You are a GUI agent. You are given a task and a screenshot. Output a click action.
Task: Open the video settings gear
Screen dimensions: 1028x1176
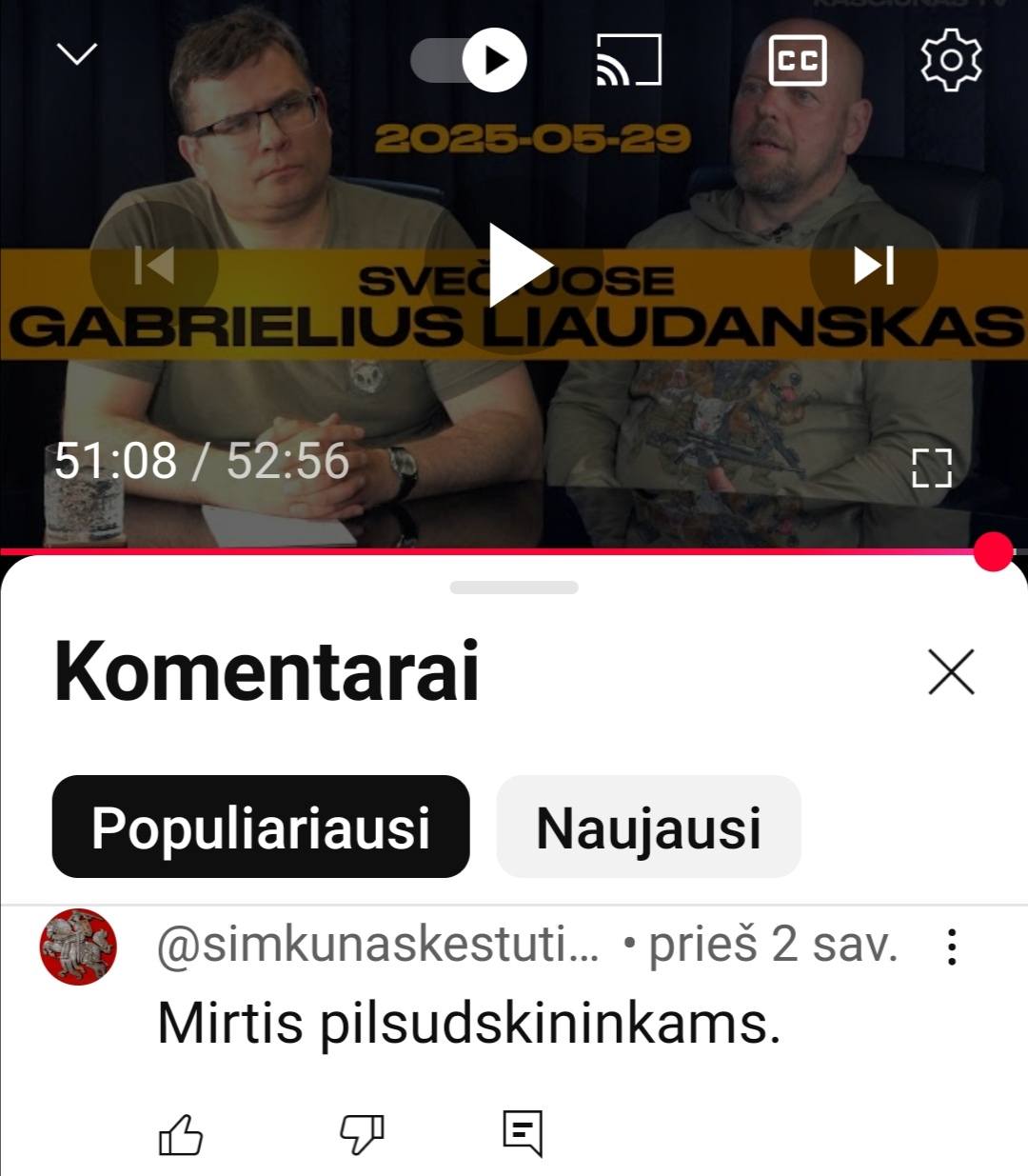pyautogui.click(x=951, y=60)
